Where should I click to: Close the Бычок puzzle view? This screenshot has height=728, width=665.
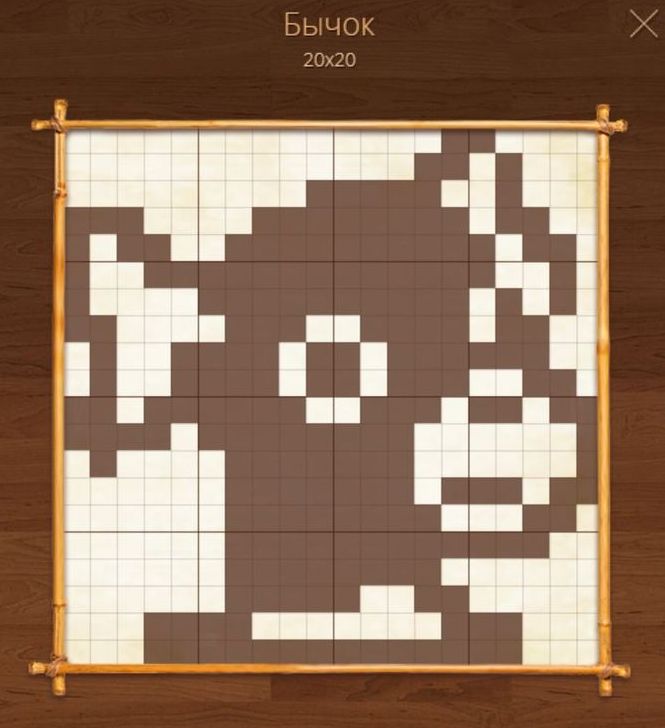[x=643, y=24]
